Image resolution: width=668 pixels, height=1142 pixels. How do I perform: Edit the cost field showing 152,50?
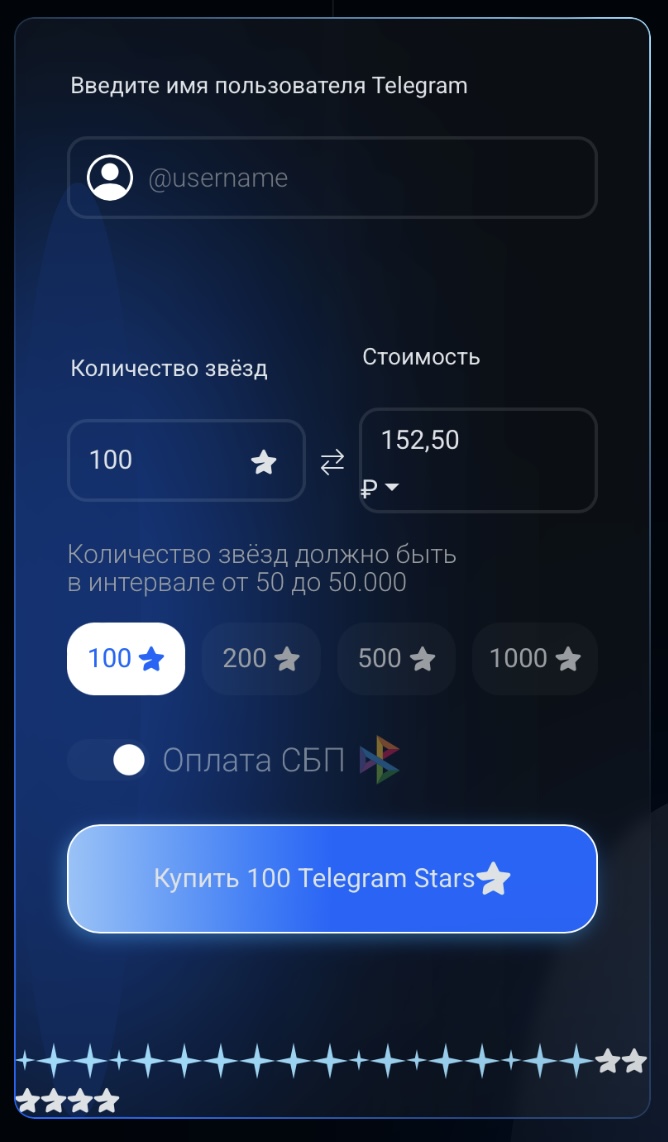tap(478, 441)
